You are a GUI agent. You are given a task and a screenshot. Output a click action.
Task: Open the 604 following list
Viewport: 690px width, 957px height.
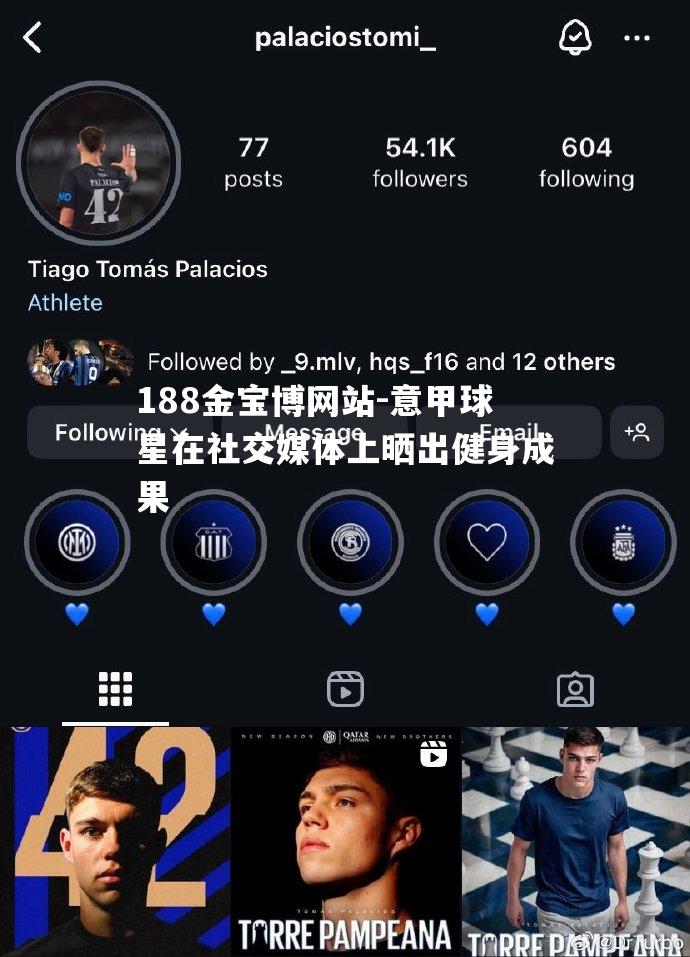point(586,162)
